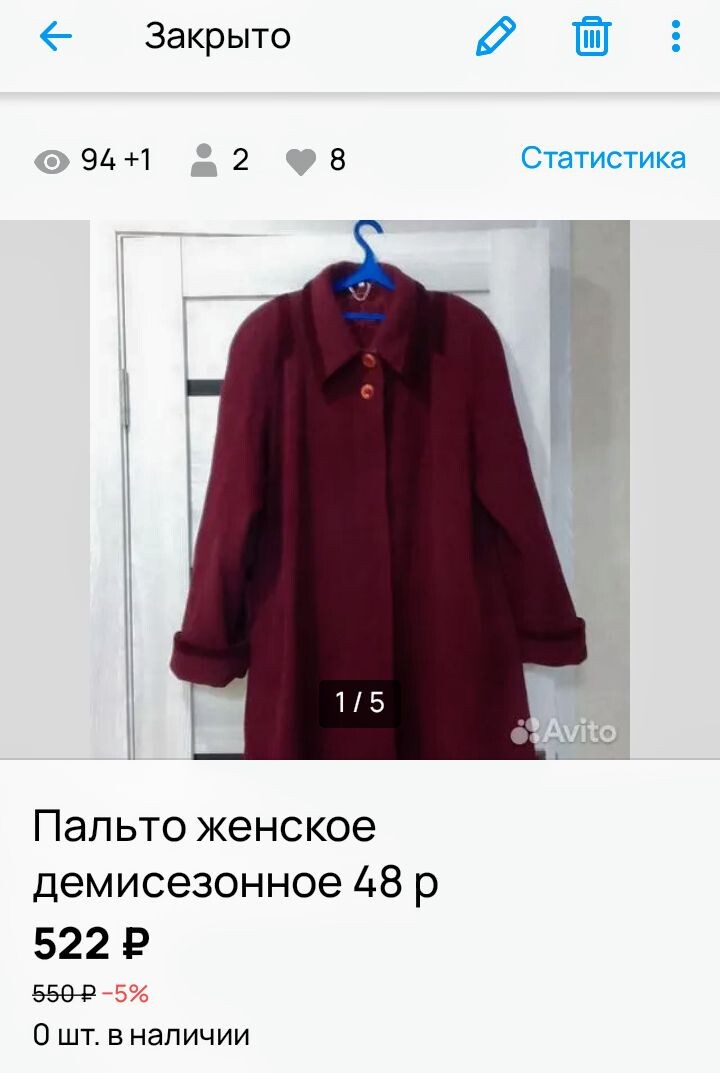Click the contacts count number 2
This screenshot has height=1073, width=720.
[x=241, y=158]
